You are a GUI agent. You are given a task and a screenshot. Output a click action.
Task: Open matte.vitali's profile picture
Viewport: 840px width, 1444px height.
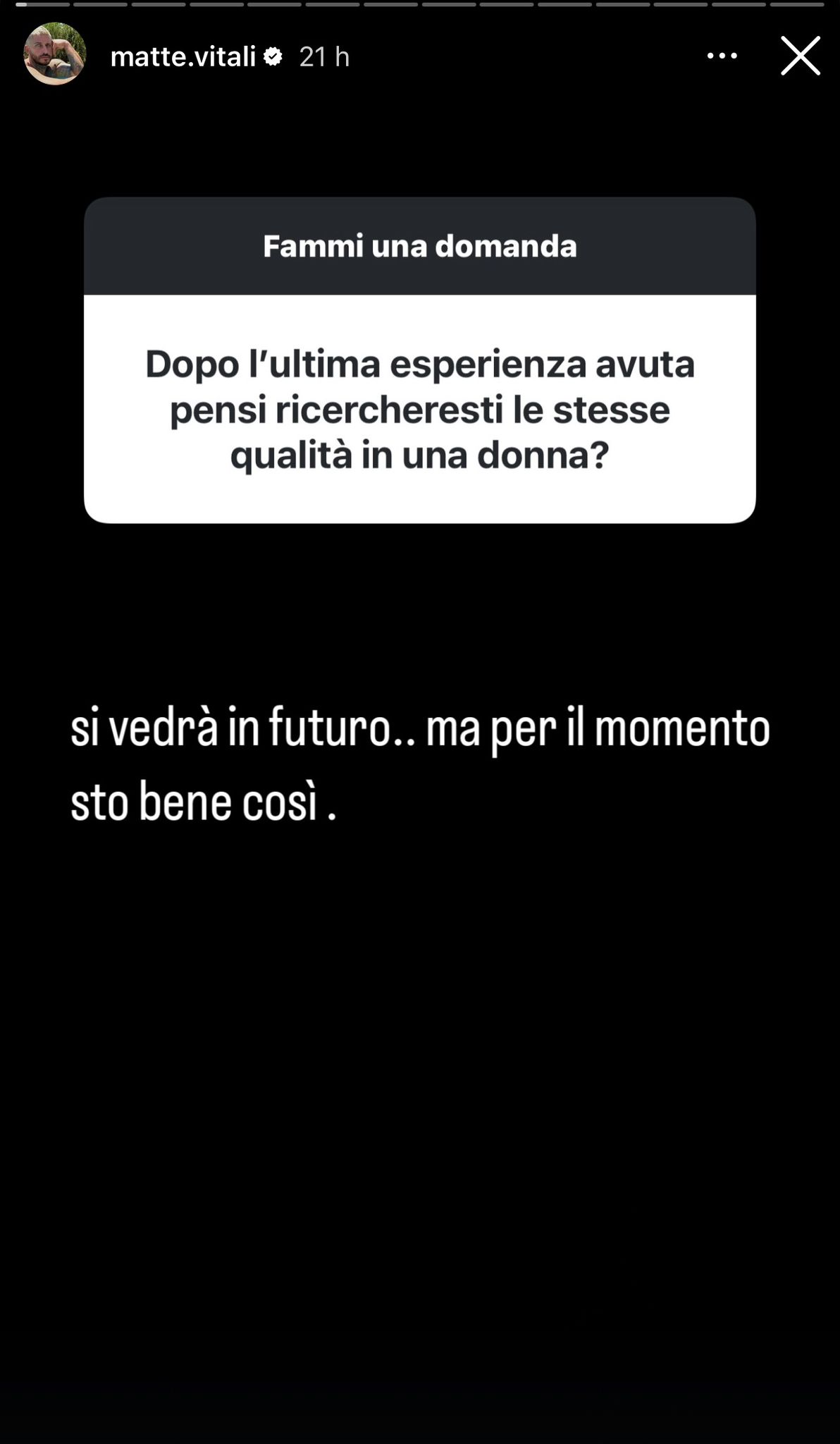point(55,55)
